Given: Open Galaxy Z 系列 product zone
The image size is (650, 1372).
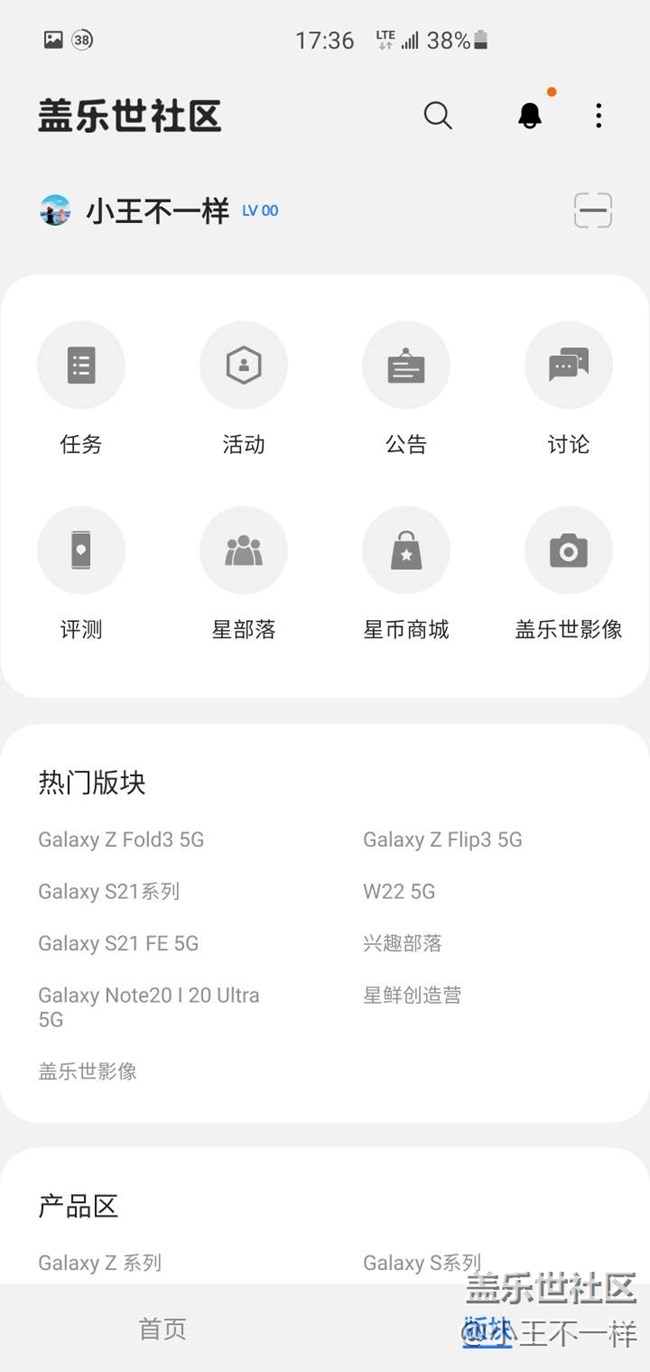Looking at the screenshot, I should coord(100,1263).
